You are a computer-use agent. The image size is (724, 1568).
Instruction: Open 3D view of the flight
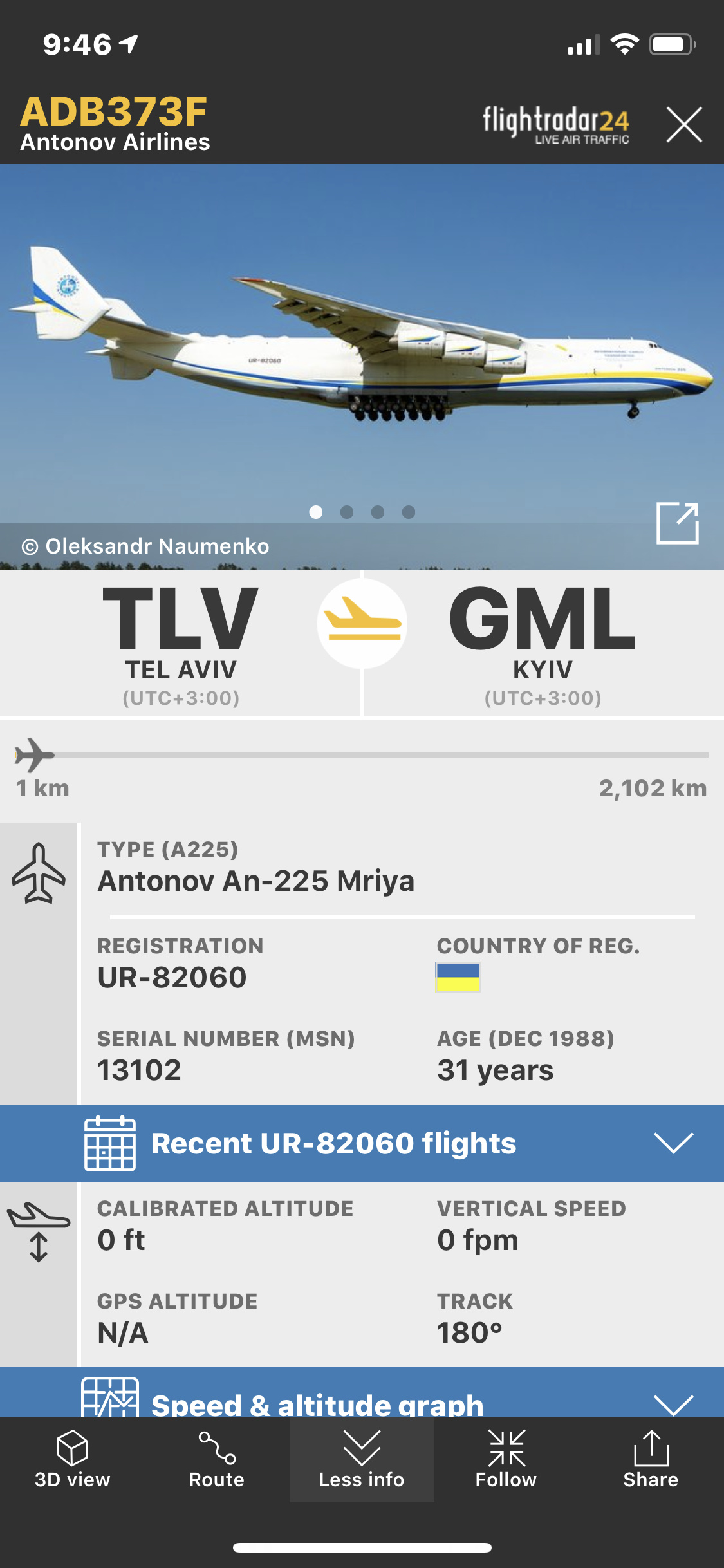[x=72, y=1459]
